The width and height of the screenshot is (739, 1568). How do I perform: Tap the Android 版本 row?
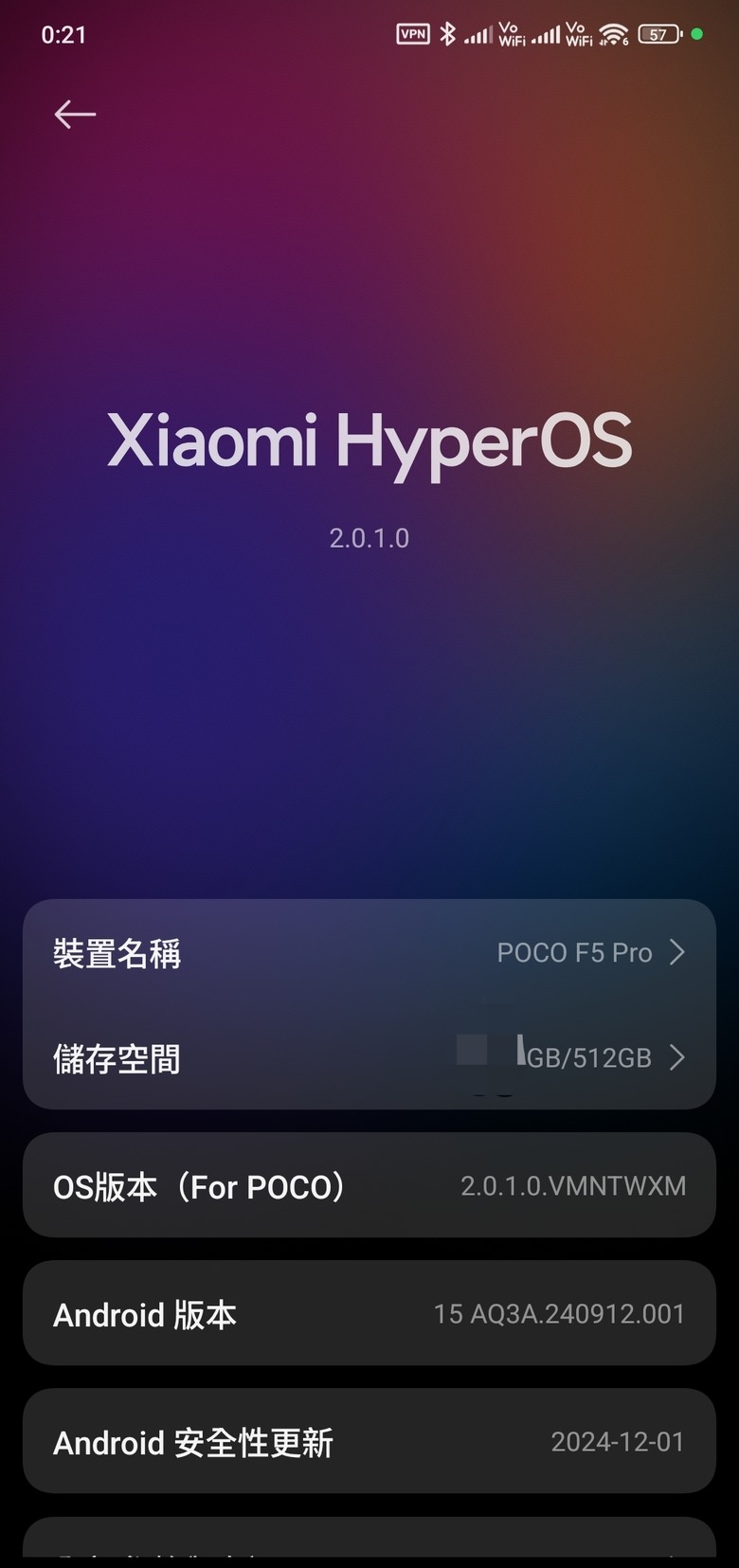point(369,1313)
